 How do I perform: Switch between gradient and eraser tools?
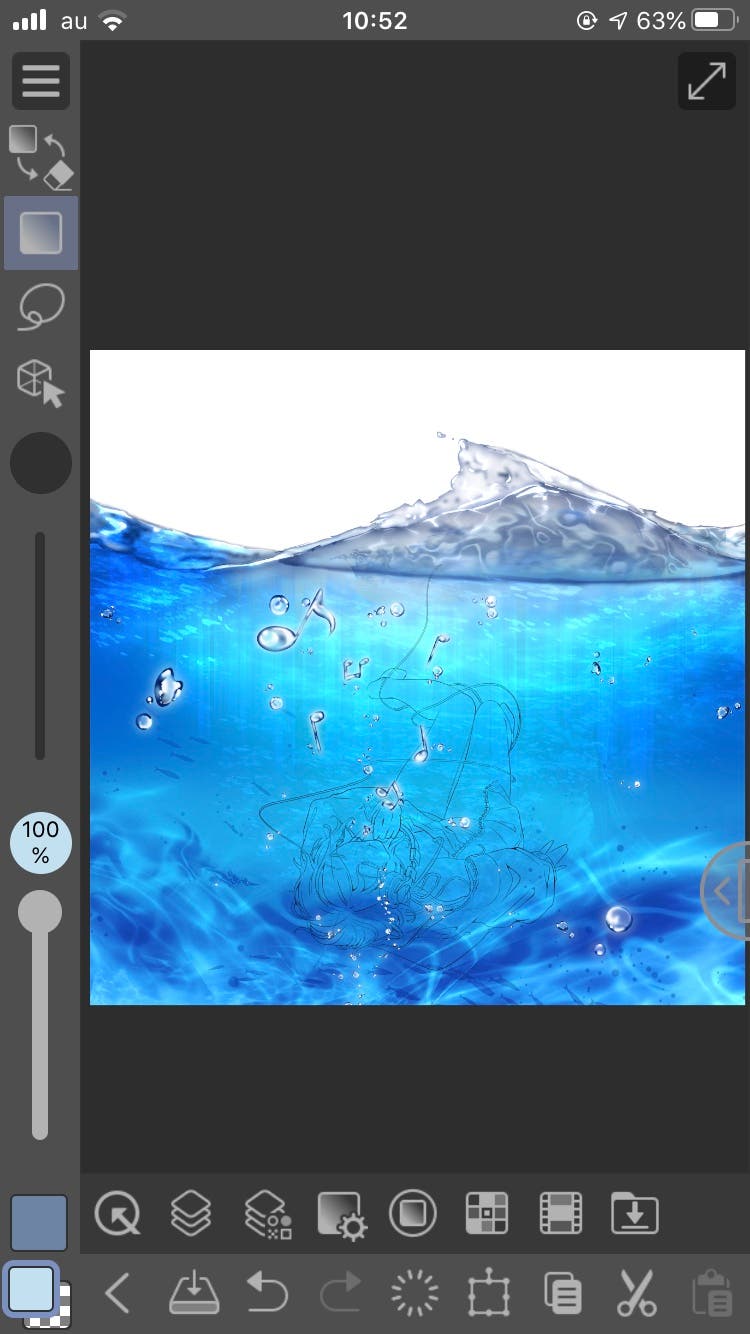point(41,157)
